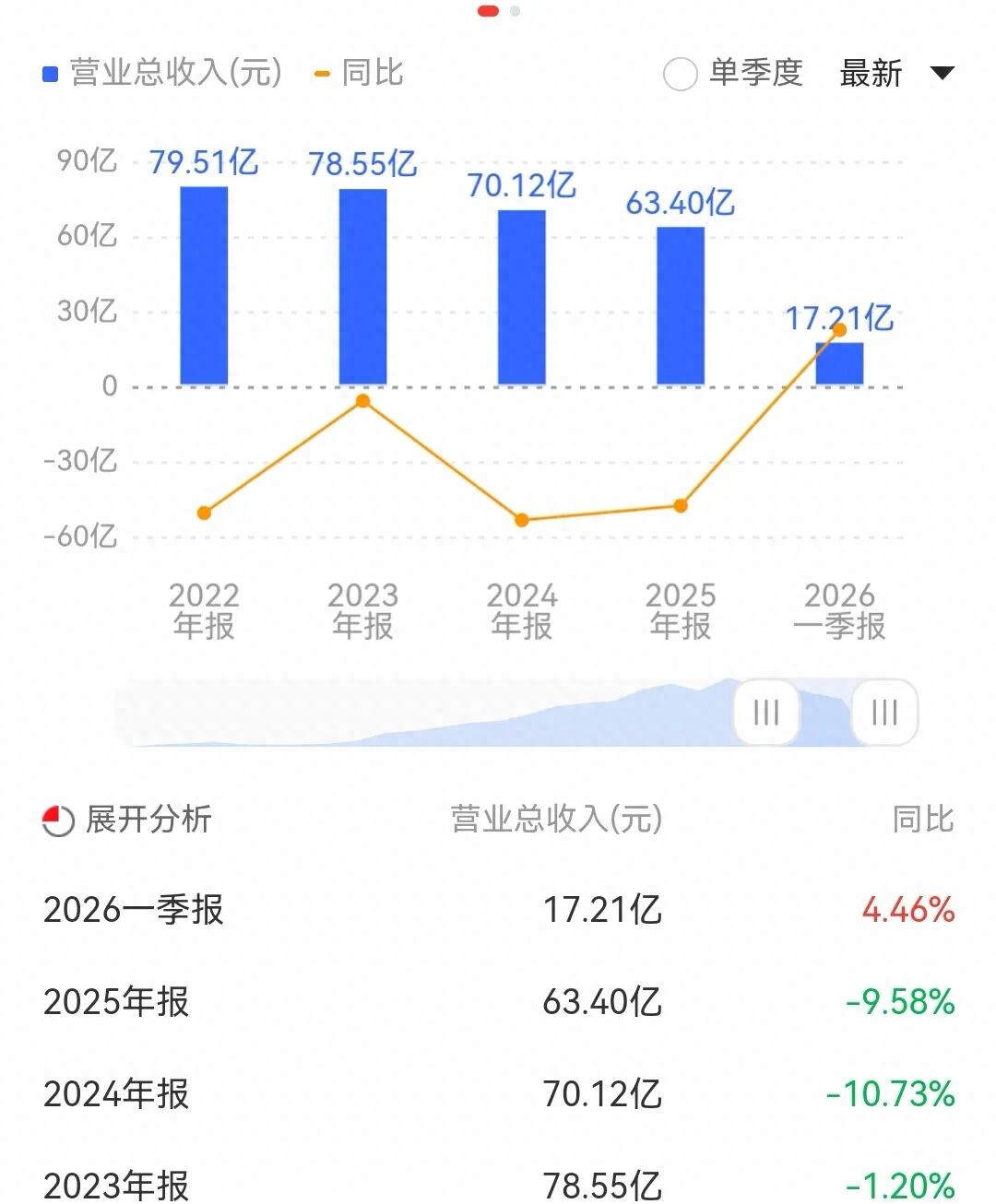
Task: Tap the 2026一季报 bar in the chart
Action: 839,363
